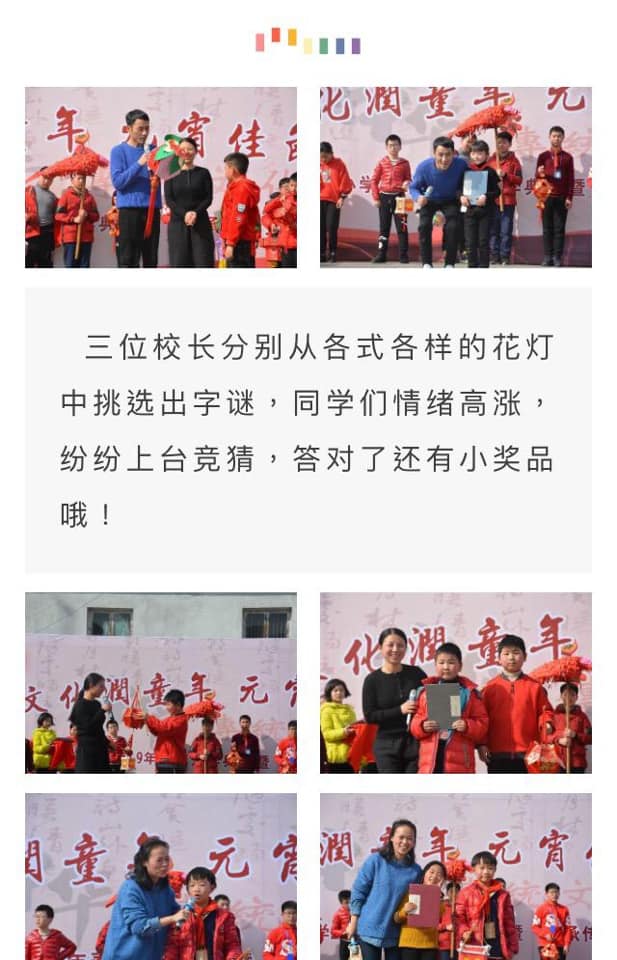Enlarge the top-right photo of man with boy holding certificate
The width and height of the screenshot is (617, 960).
455,177
